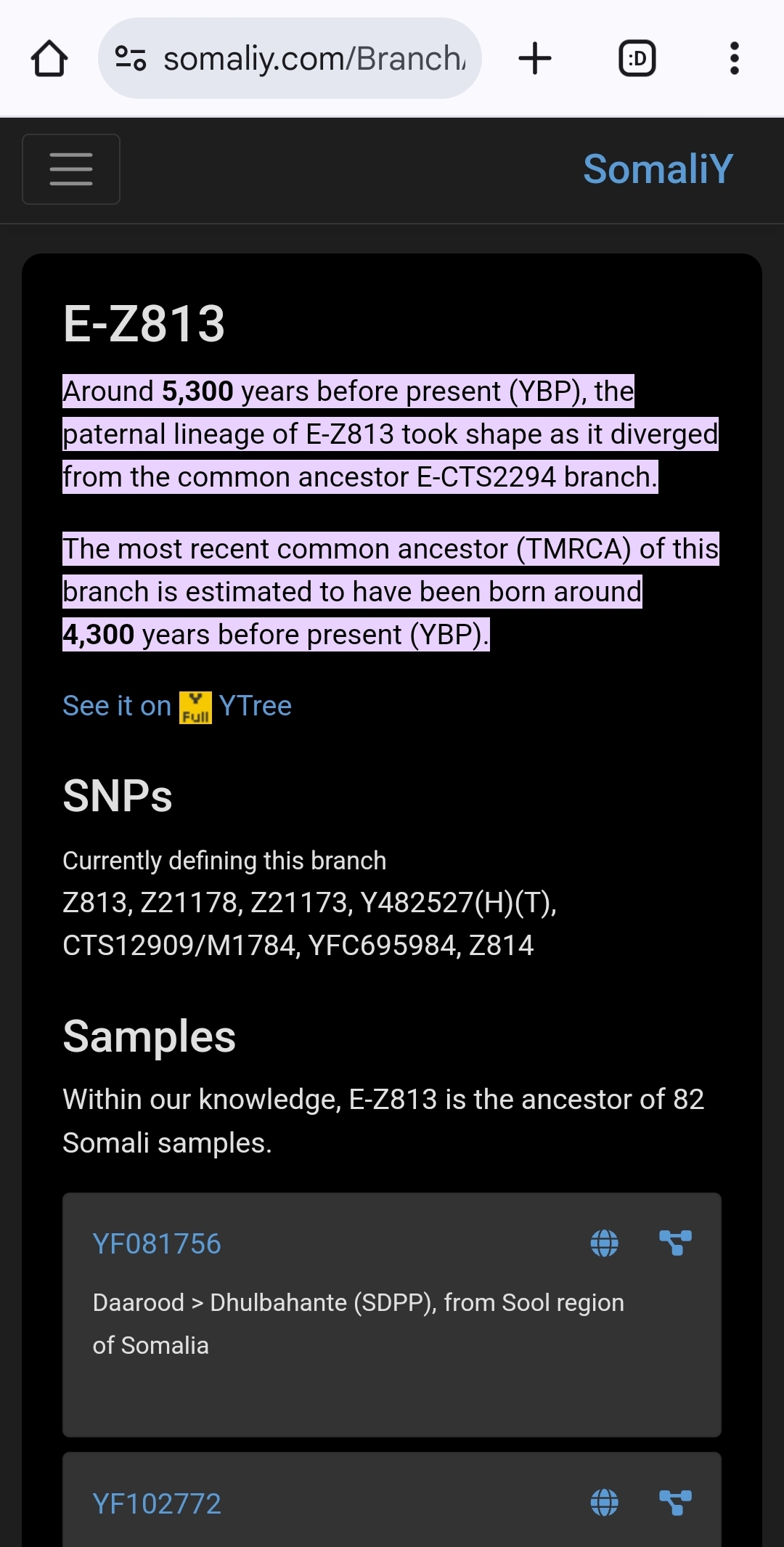Open the tab switcher
The height and width of the screenshot is (1547, 784).
pos(637,59)
